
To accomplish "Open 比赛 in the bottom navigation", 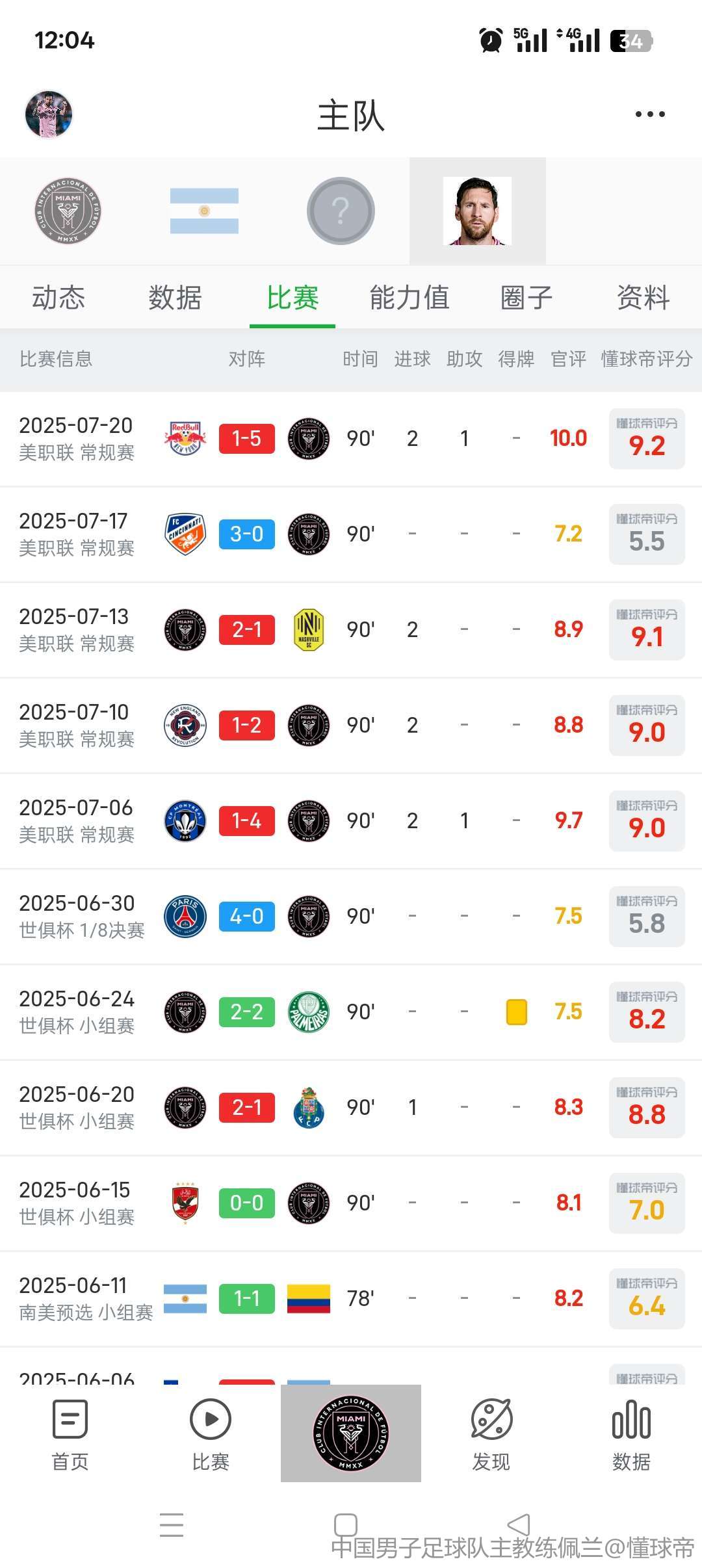I will pos(211,1434).
